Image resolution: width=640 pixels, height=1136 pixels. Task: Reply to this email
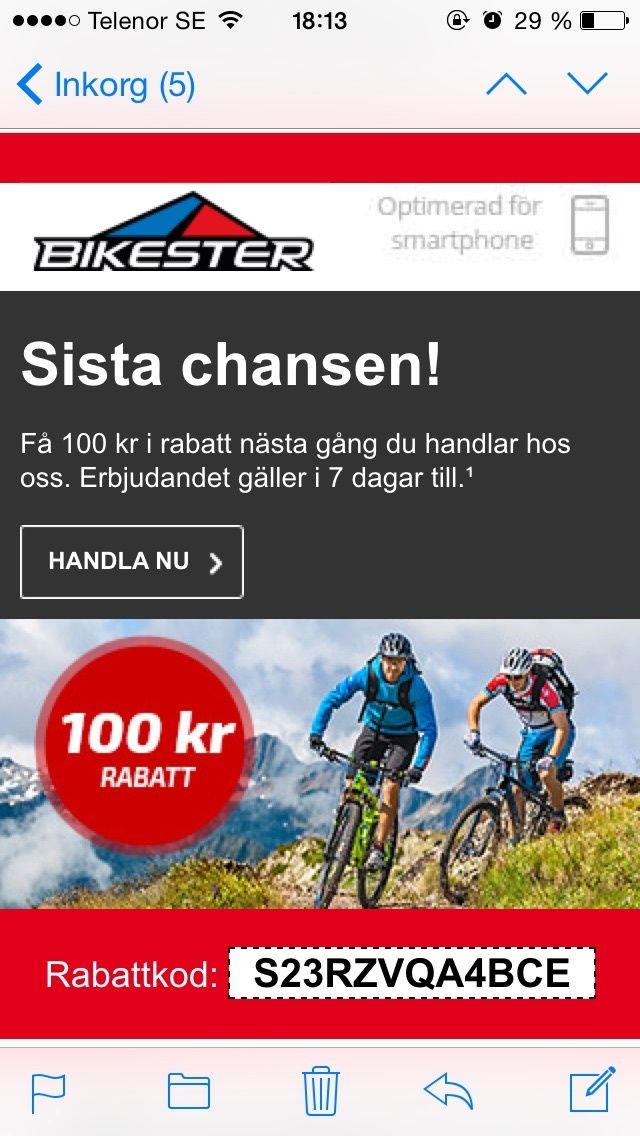[448, 1091]
